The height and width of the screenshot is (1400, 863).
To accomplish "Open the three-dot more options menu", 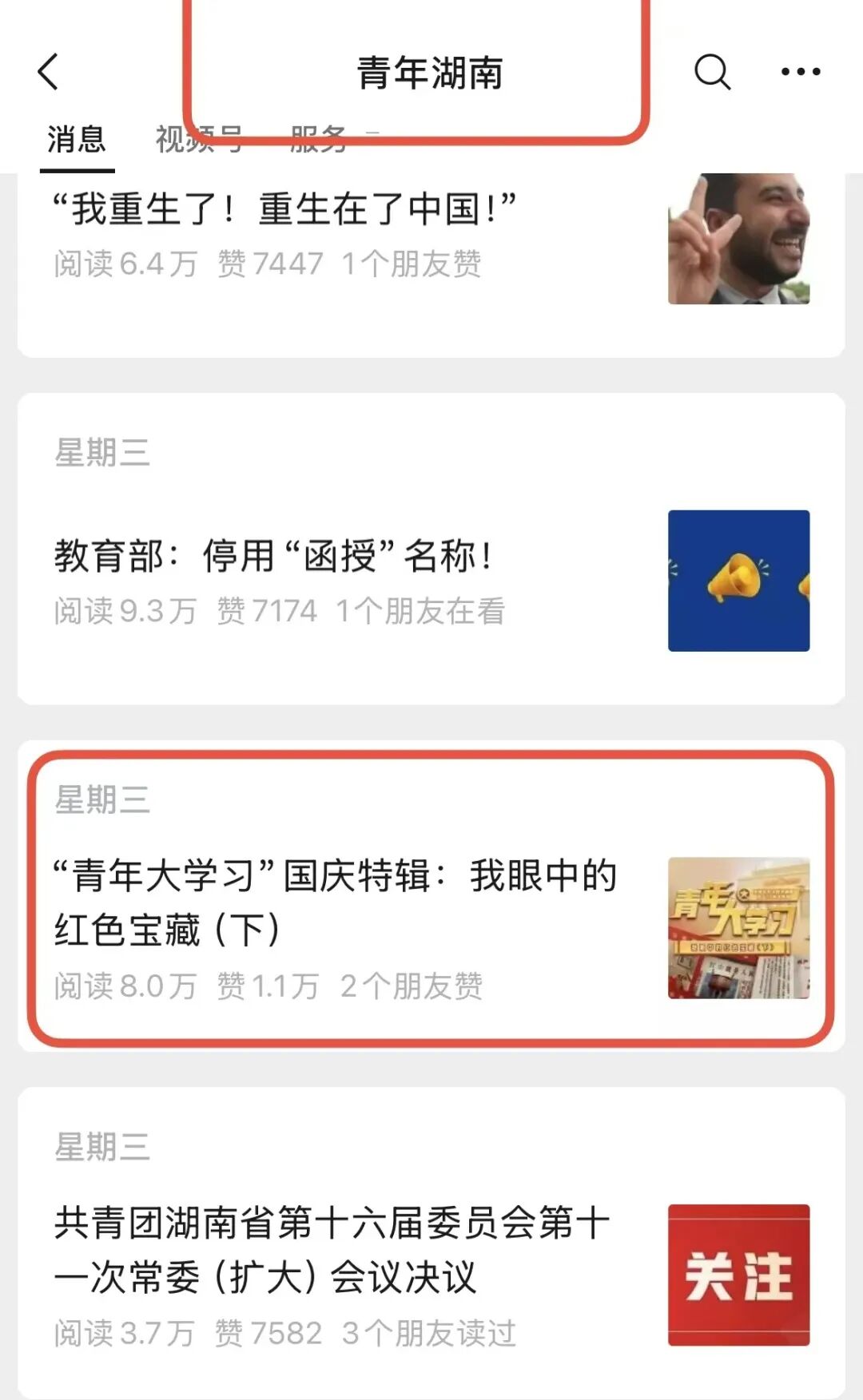I will pos(800,72).
